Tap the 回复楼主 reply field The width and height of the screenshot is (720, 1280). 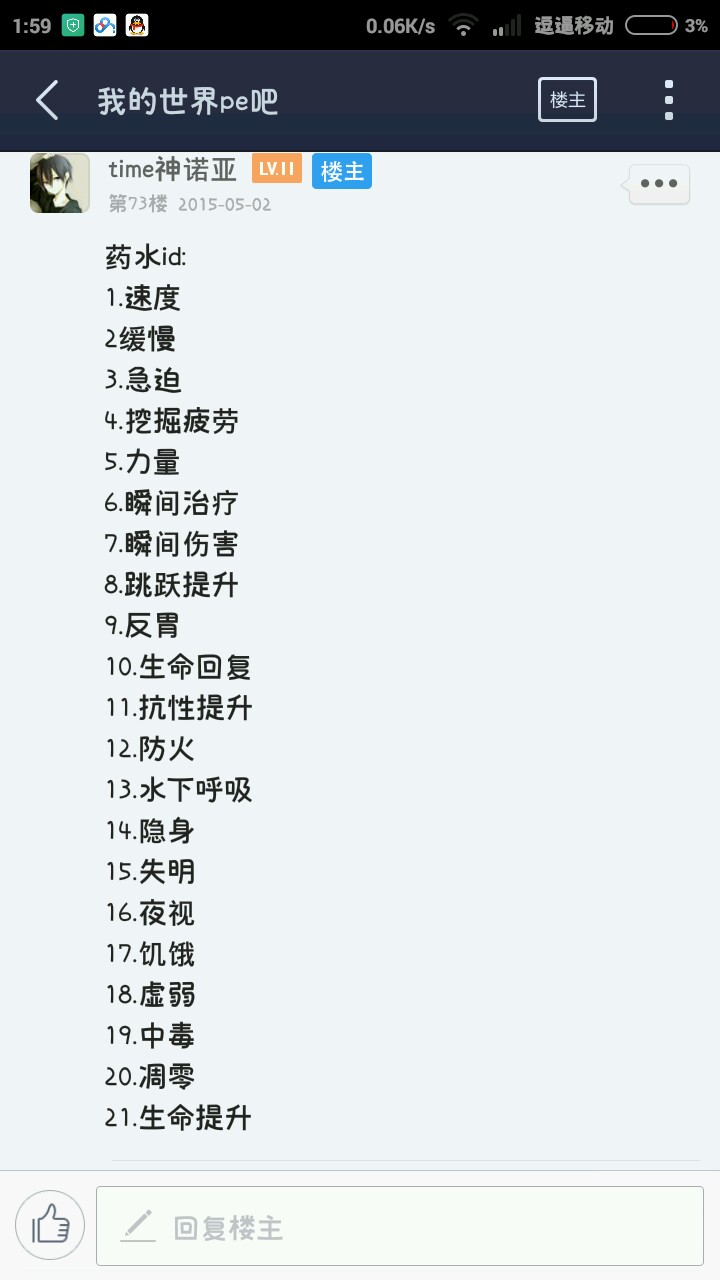tap(400, 1226)
